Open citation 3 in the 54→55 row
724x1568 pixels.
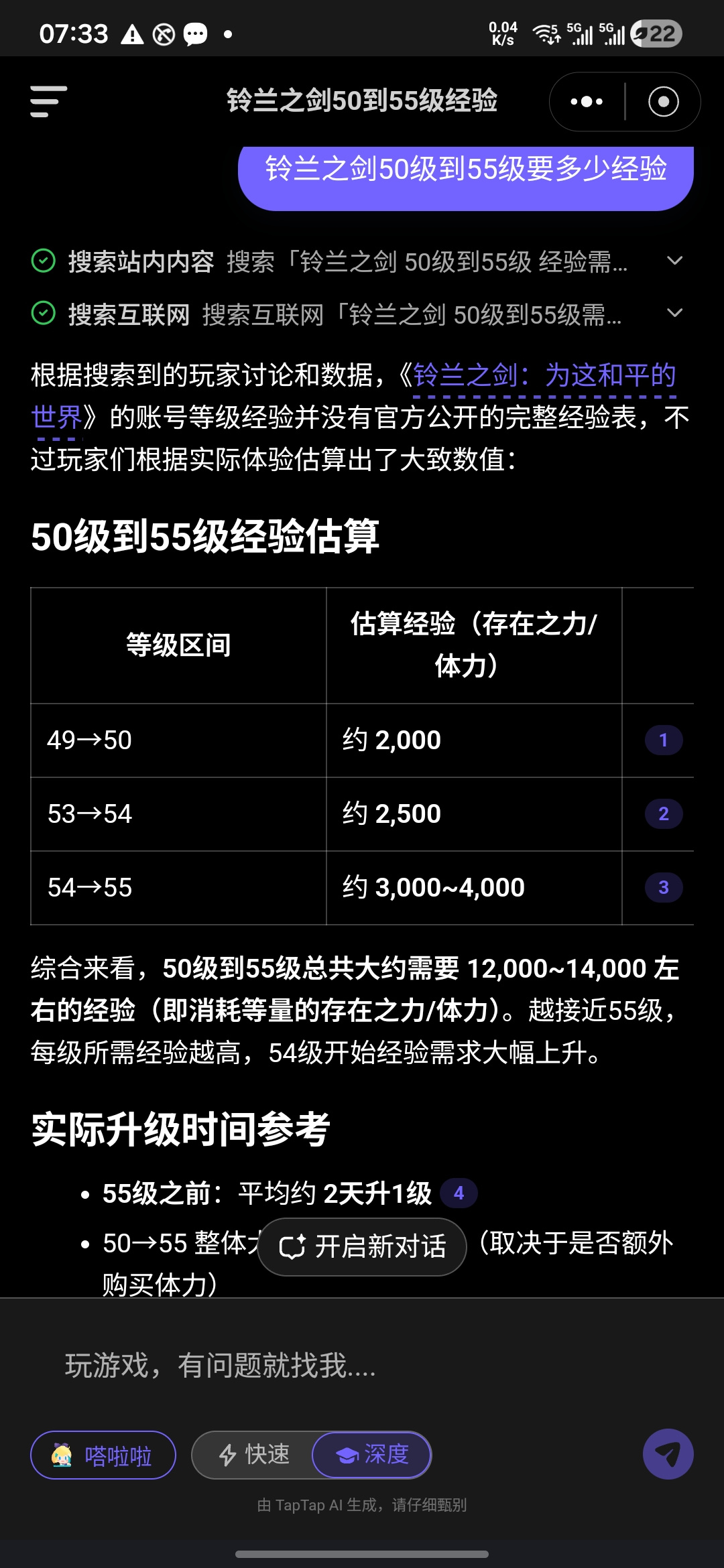tap(664, 888)
